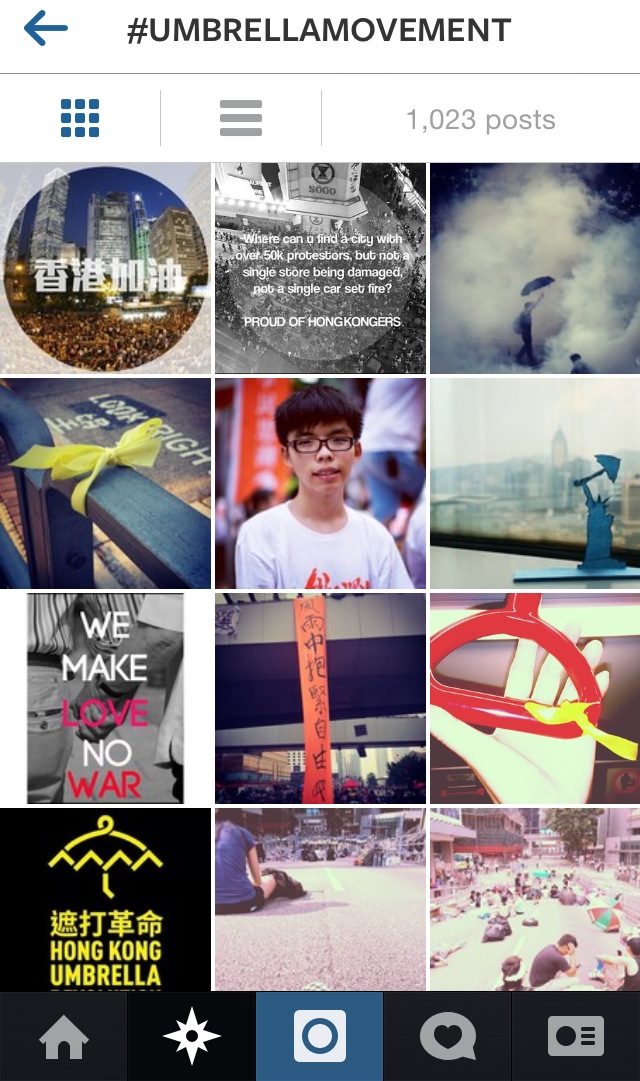Switch to list view
Viewport: 640px width, 1081px height.
click(x=241, y=119)
